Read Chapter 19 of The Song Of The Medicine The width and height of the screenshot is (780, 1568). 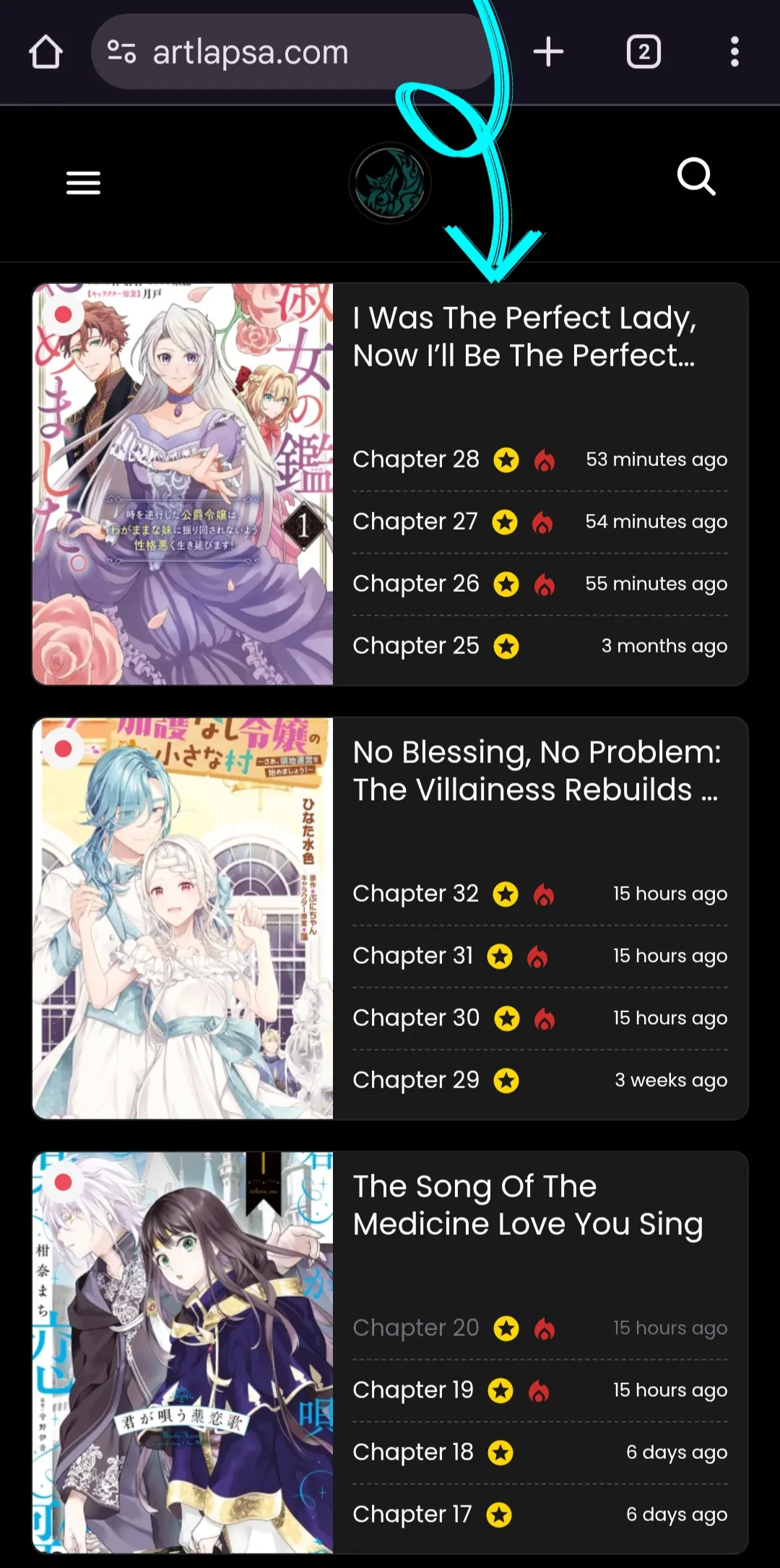click(413, 1390)
